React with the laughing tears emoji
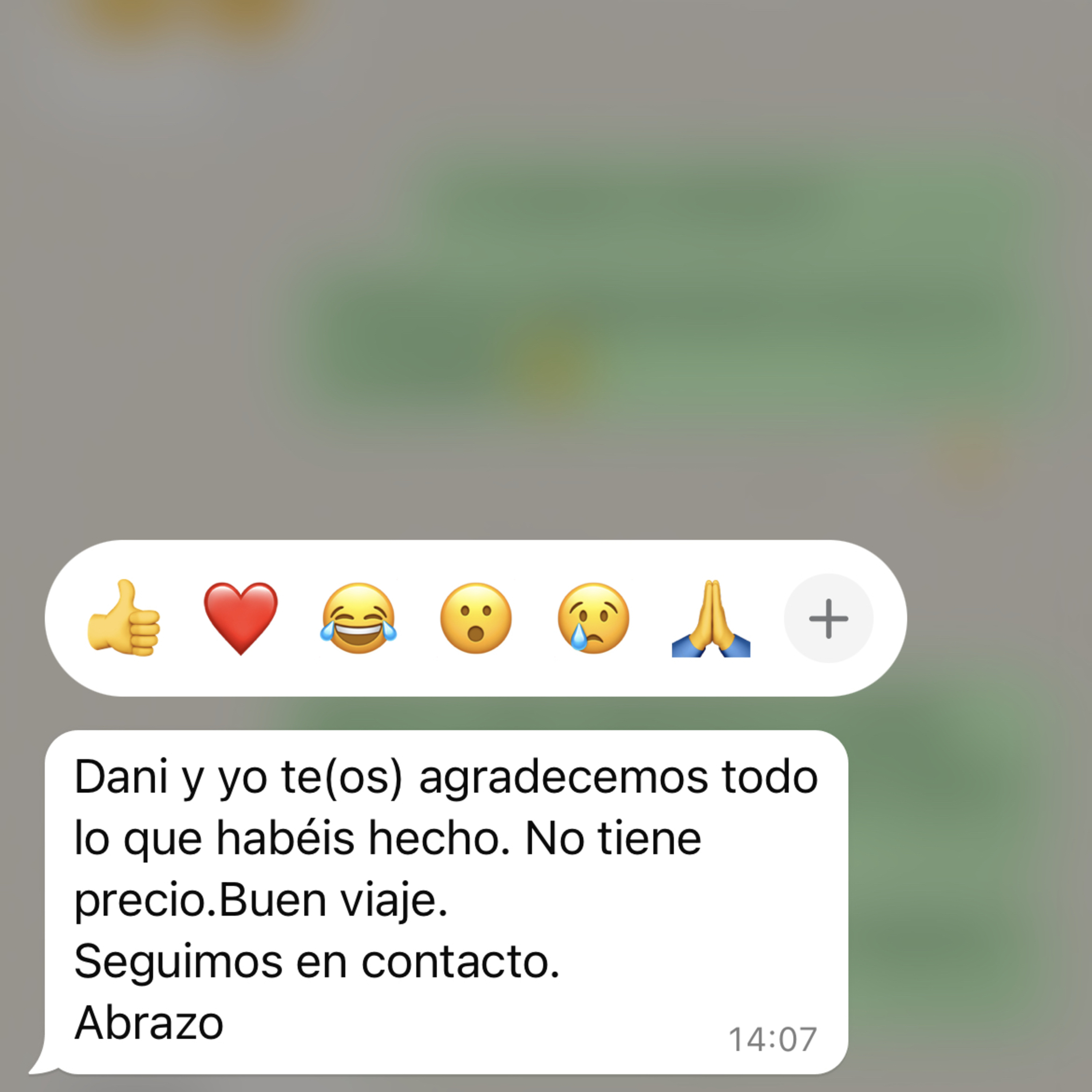This screenshot has width=1092, height=1092. [x=358, y=618]
